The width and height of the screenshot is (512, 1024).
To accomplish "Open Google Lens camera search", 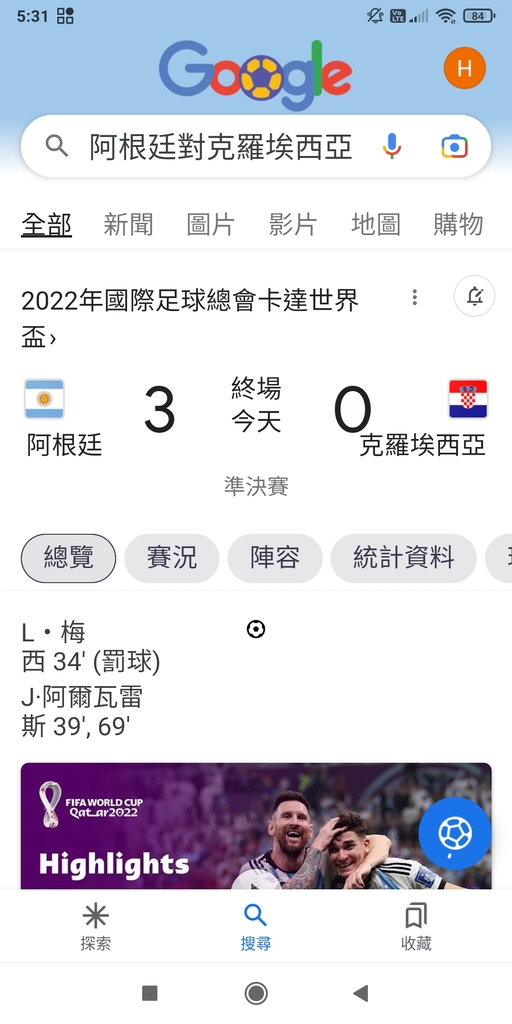I will click(455, 146).
